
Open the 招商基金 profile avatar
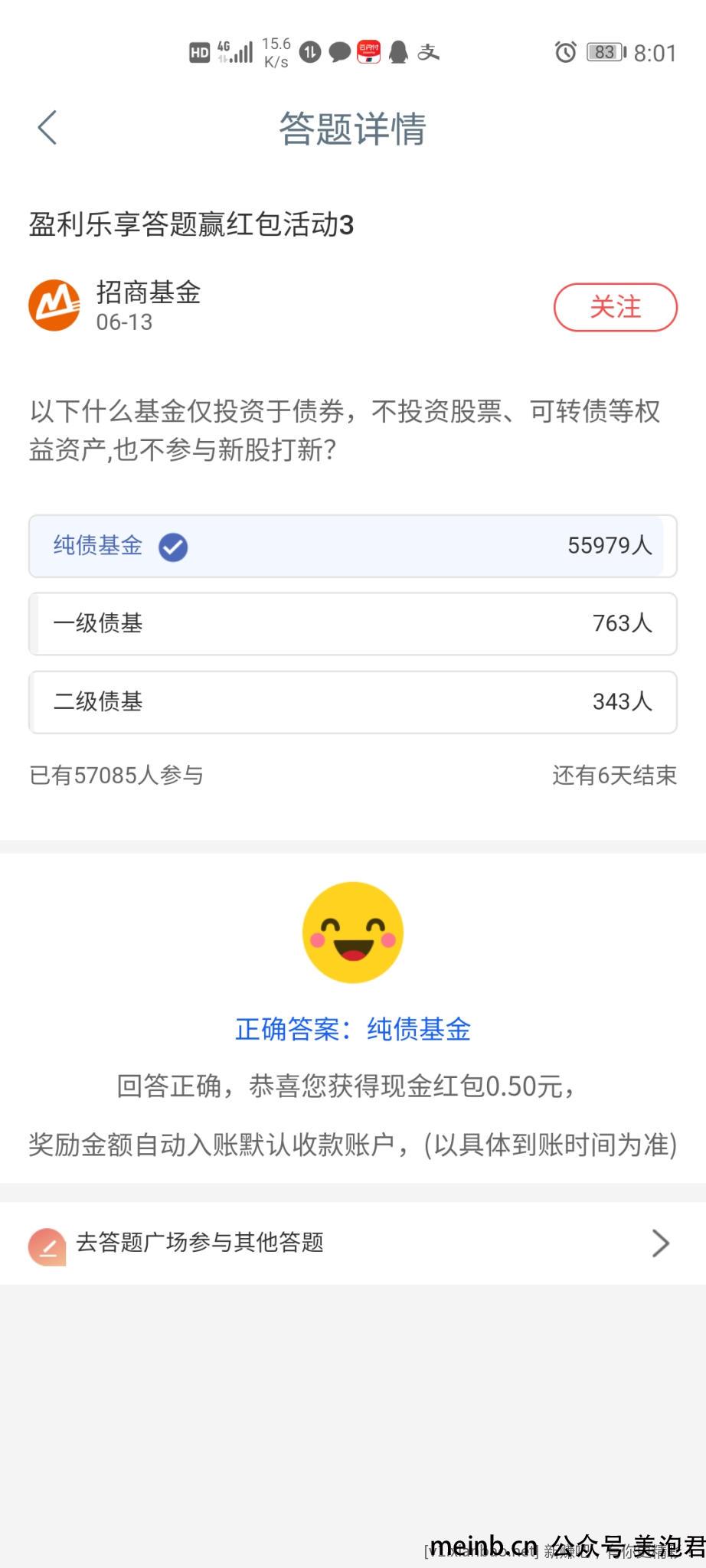54,305
